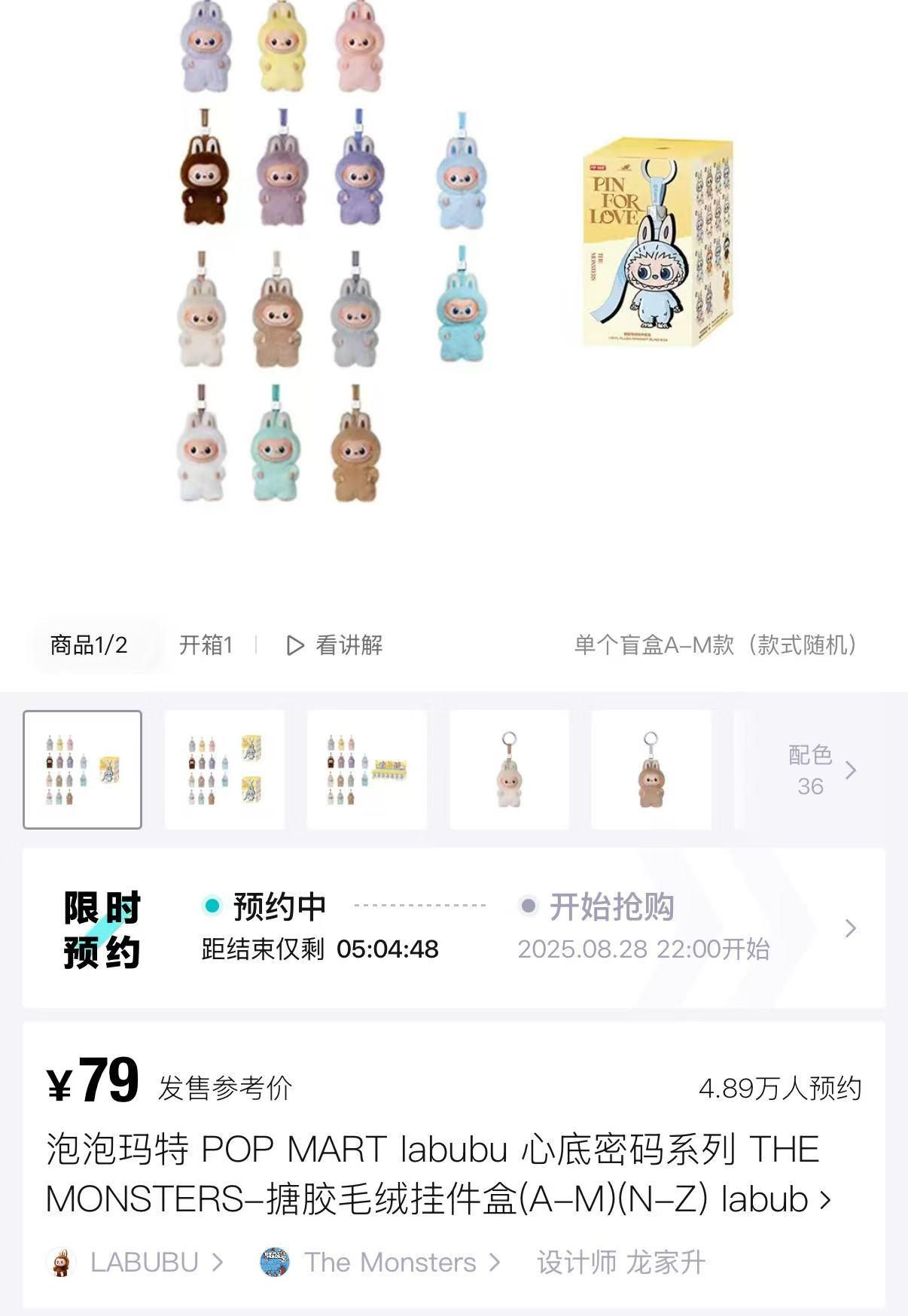The image size is (908, 1316).
Task: View the white plush keychain thumbnail
Action: (509, 769)
